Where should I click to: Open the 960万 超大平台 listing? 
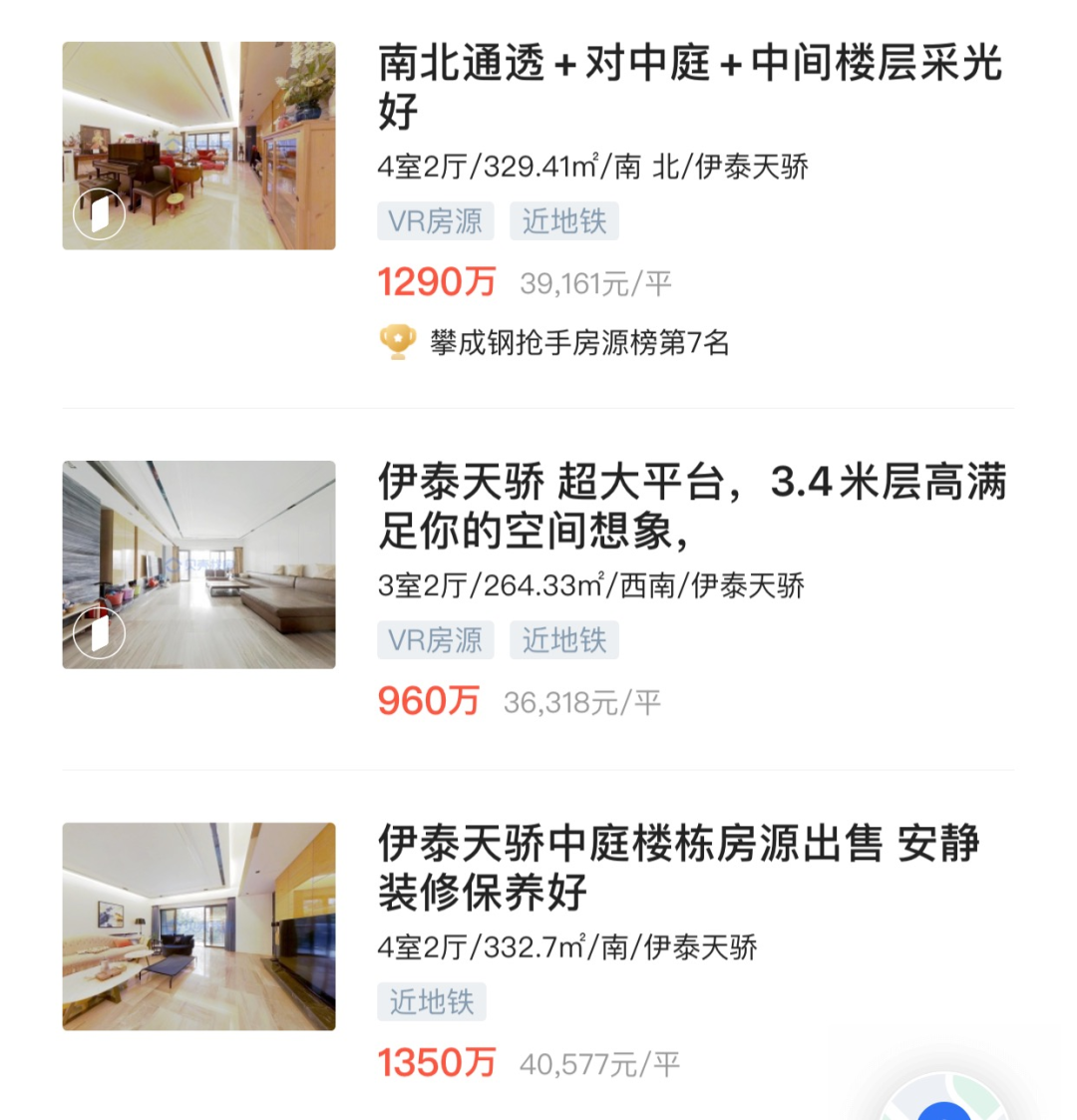click(x=690, y=507)
